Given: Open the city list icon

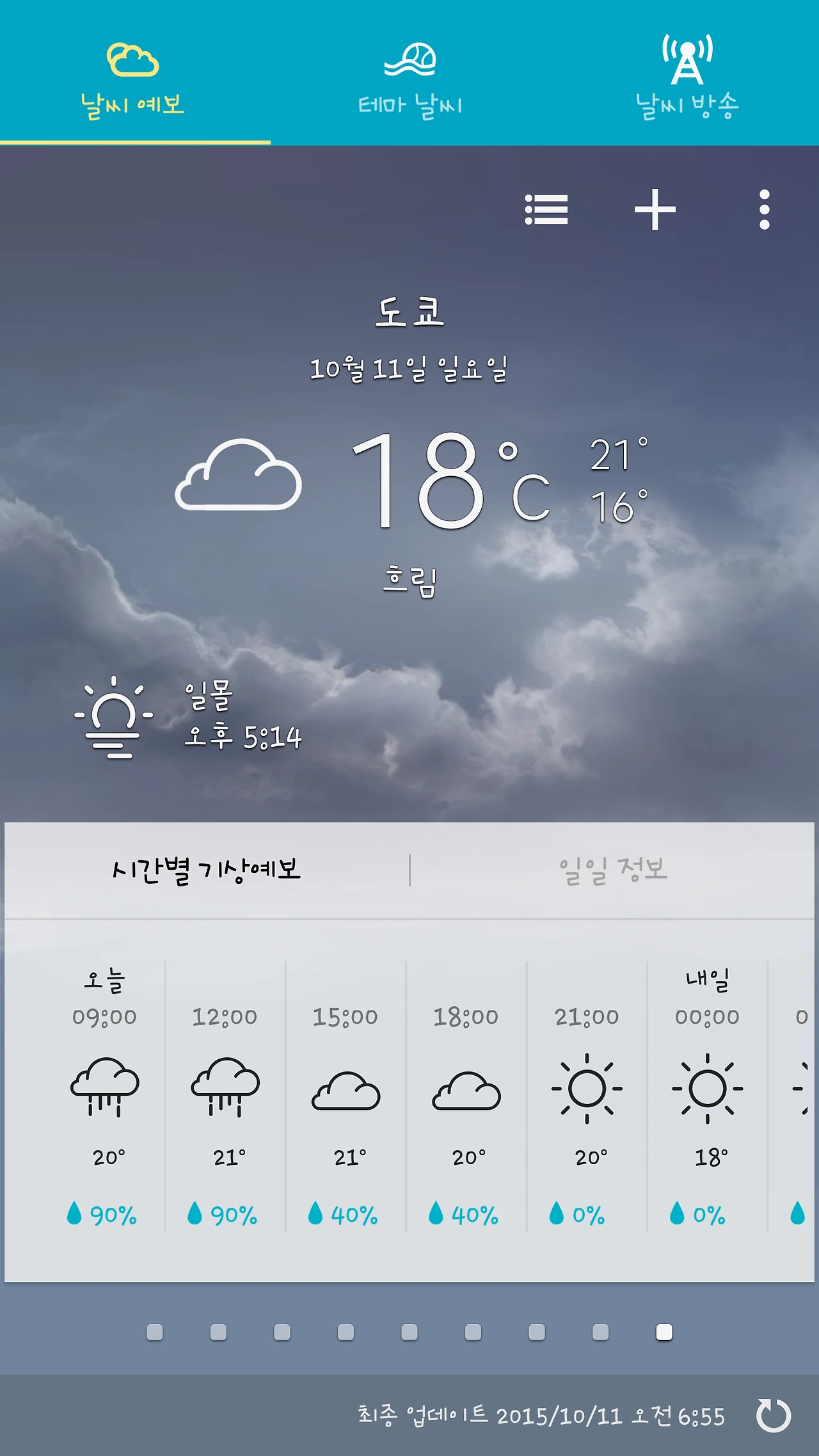Looking at the screenshot, I should tap(546, 209).
